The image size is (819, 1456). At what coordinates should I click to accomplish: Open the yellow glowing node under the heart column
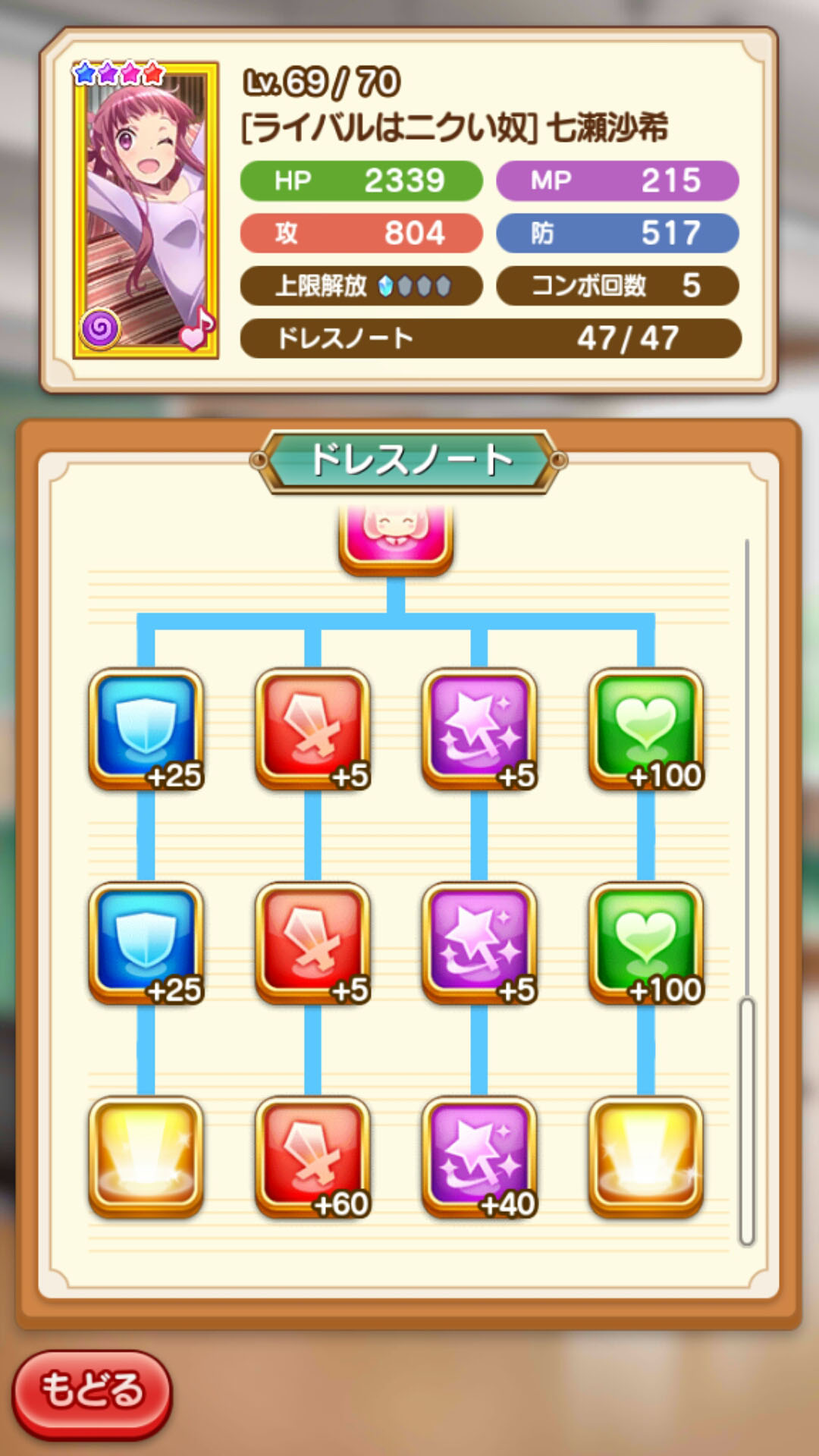[646, 1157]
